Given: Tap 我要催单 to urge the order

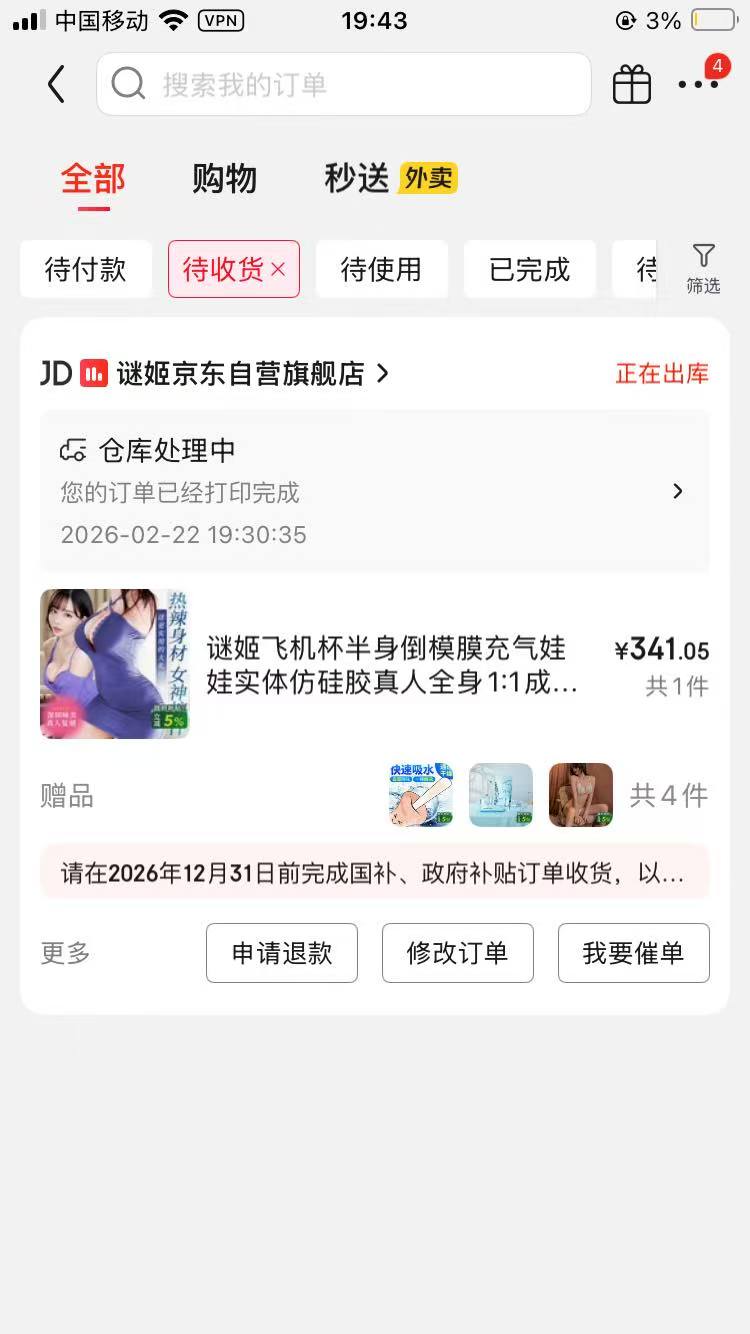Looking at the screenshot, I should (633, 953).
